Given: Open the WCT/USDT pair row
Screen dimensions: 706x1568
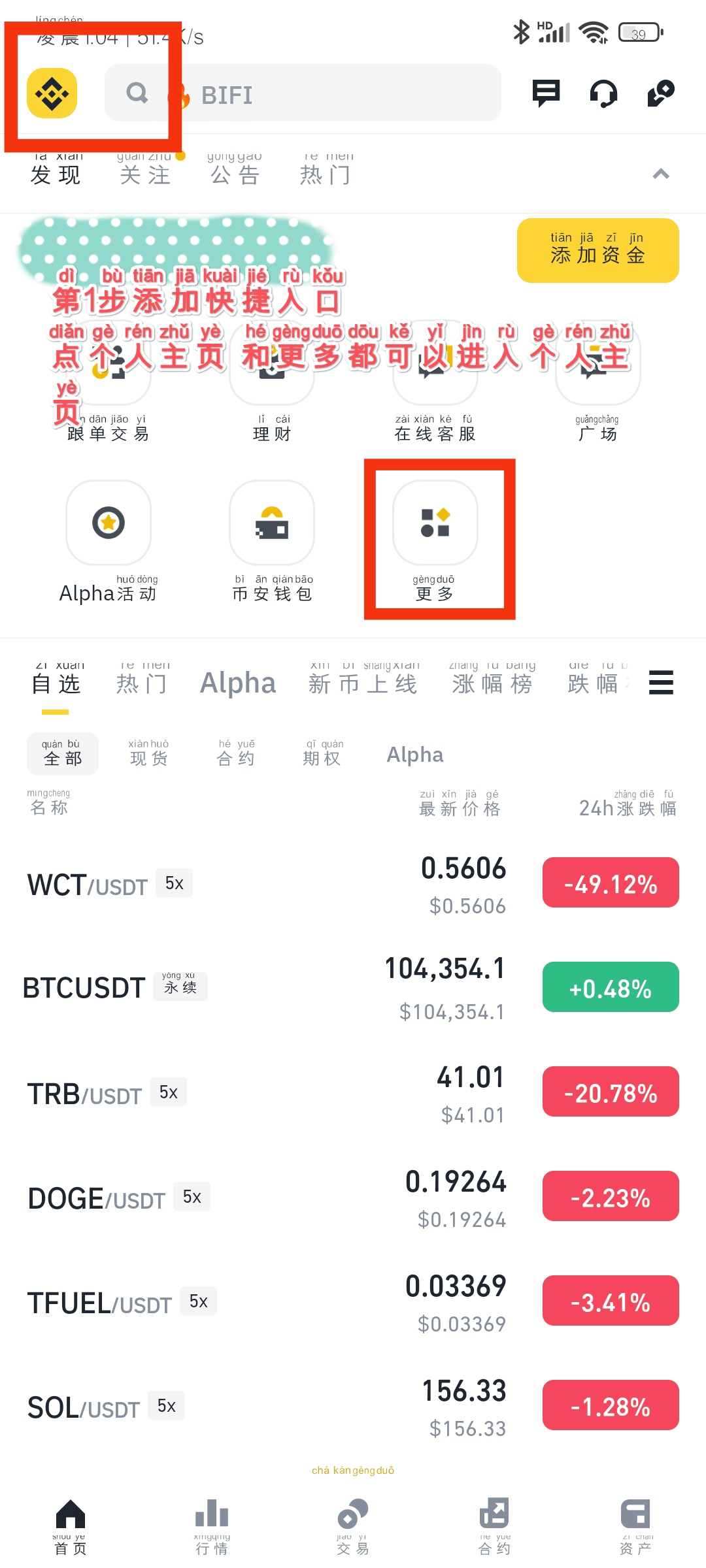Looking at the screenshot, I should pos(261,884).
